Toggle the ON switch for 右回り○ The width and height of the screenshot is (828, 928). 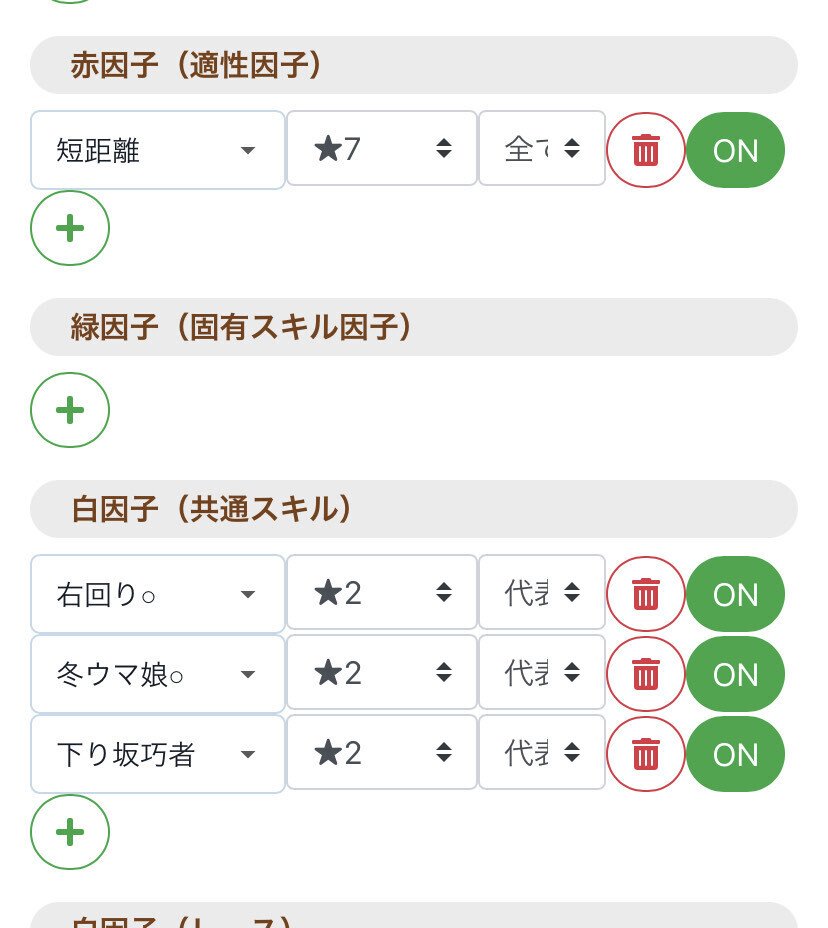click(x=735, y=594)
